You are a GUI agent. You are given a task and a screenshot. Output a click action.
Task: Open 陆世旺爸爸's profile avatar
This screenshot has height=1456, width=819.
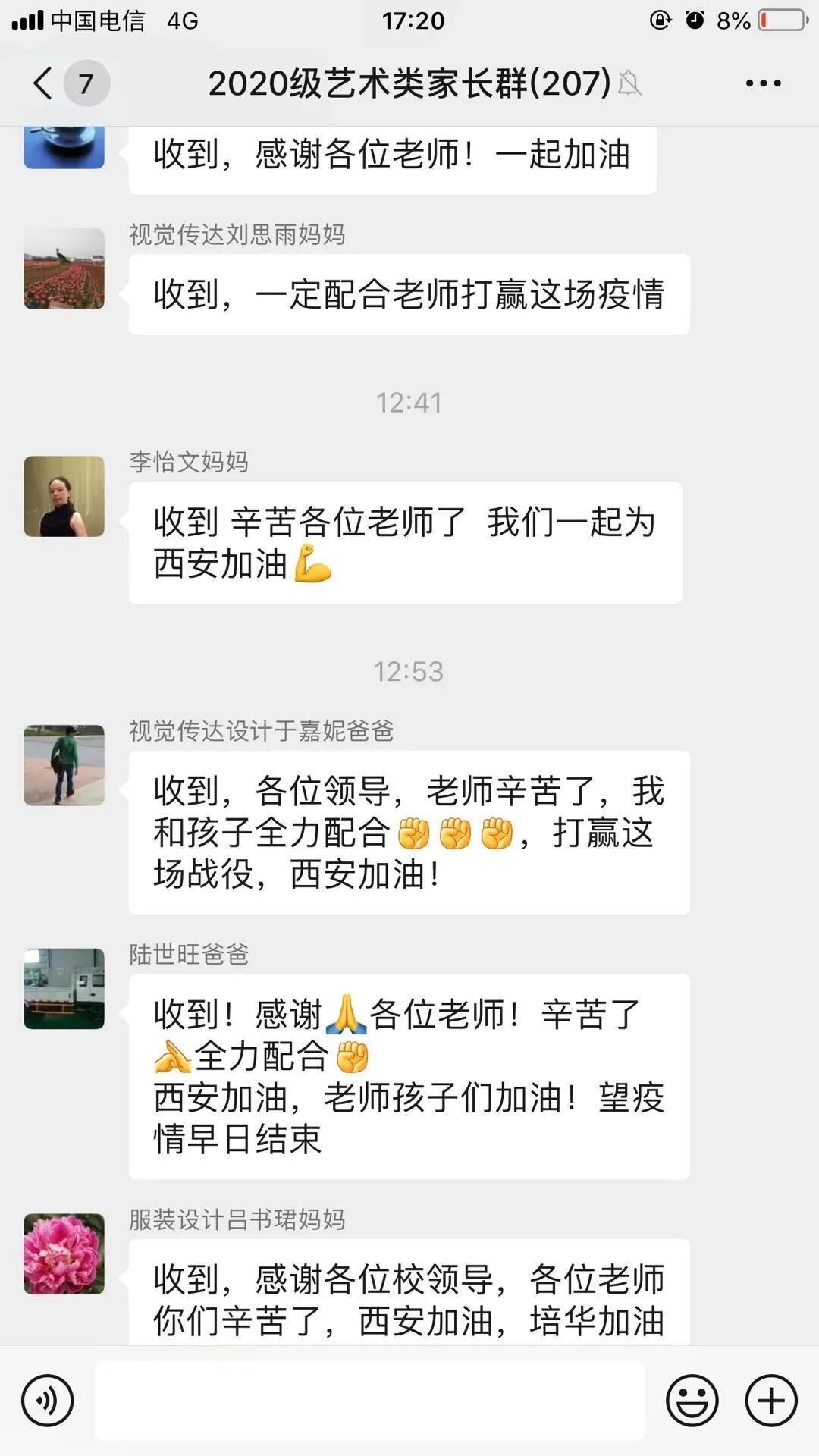(x=64, y=988)
